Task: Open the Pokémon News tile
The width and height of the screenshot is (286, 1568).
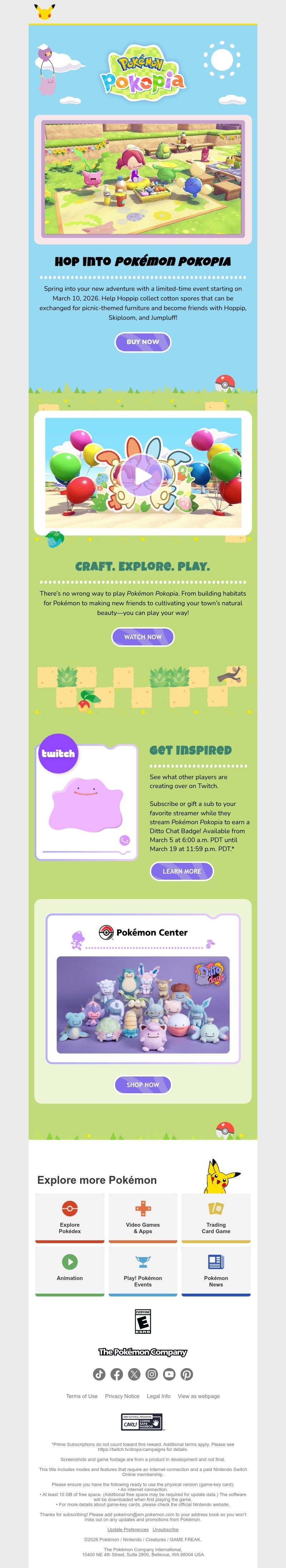Action: click(x=216, y=1271)
